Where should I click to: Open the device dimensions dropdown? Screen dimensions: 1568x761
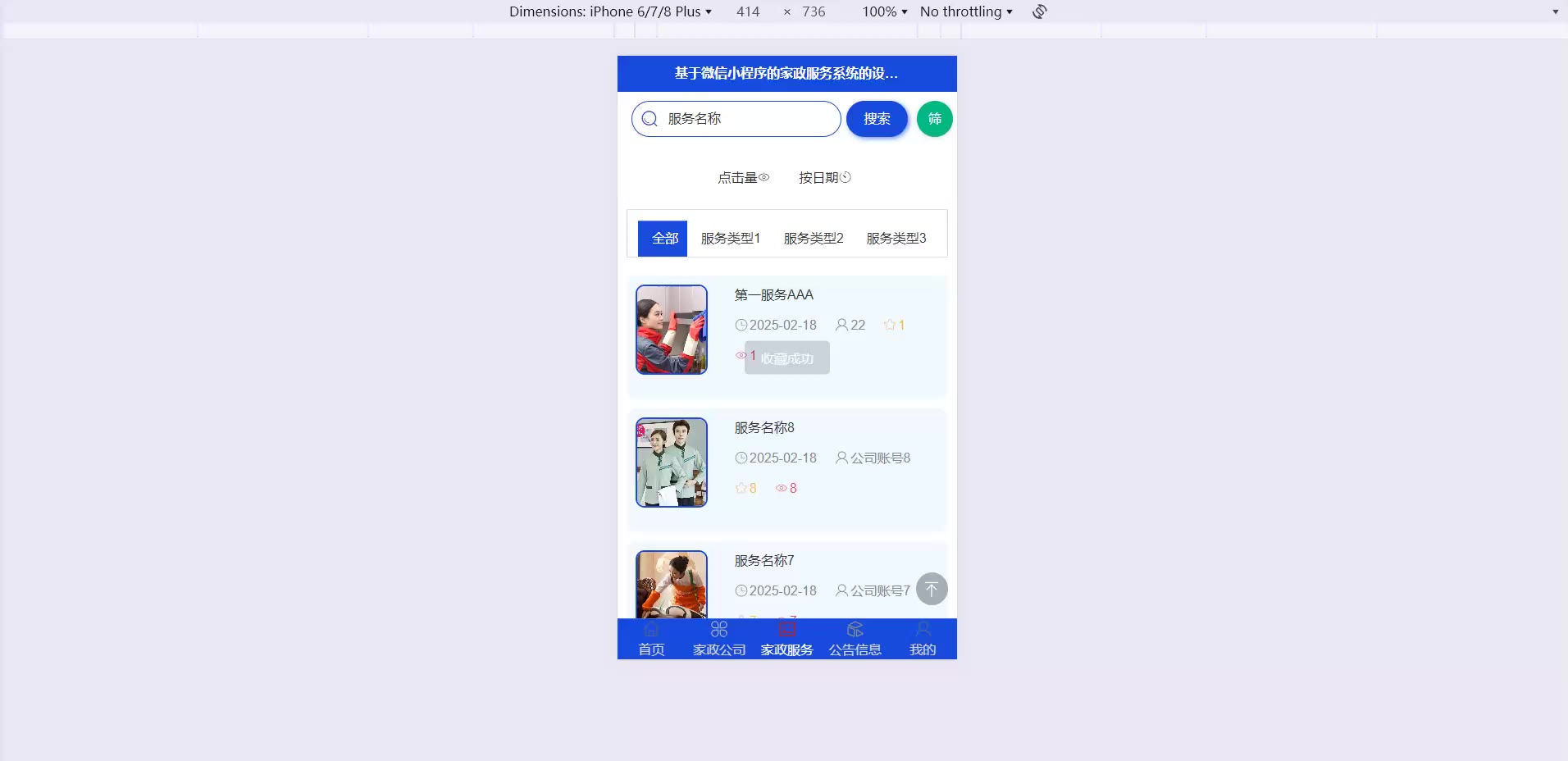coord(610,11)
